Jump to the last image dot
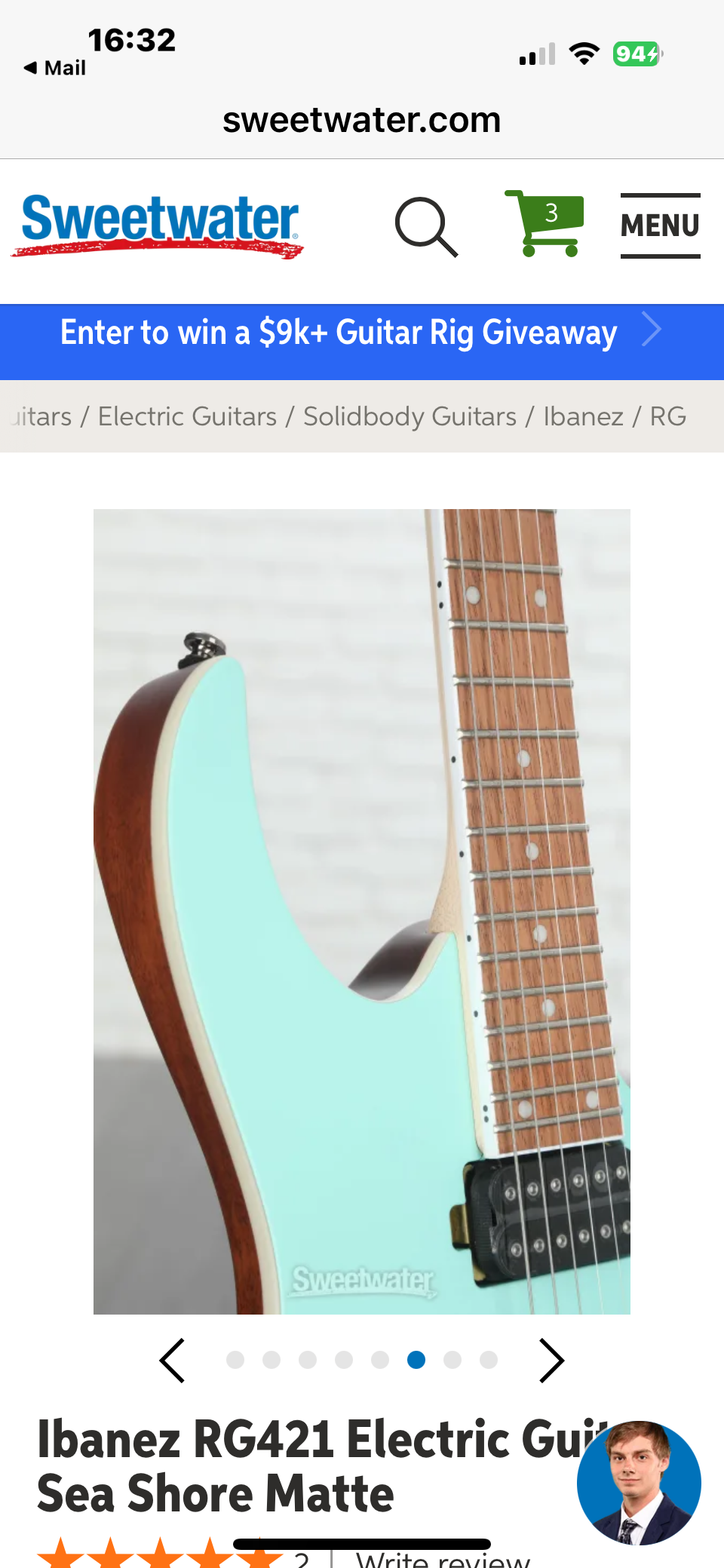This screenshot has height=1568, width=724. pos(489,1360)
